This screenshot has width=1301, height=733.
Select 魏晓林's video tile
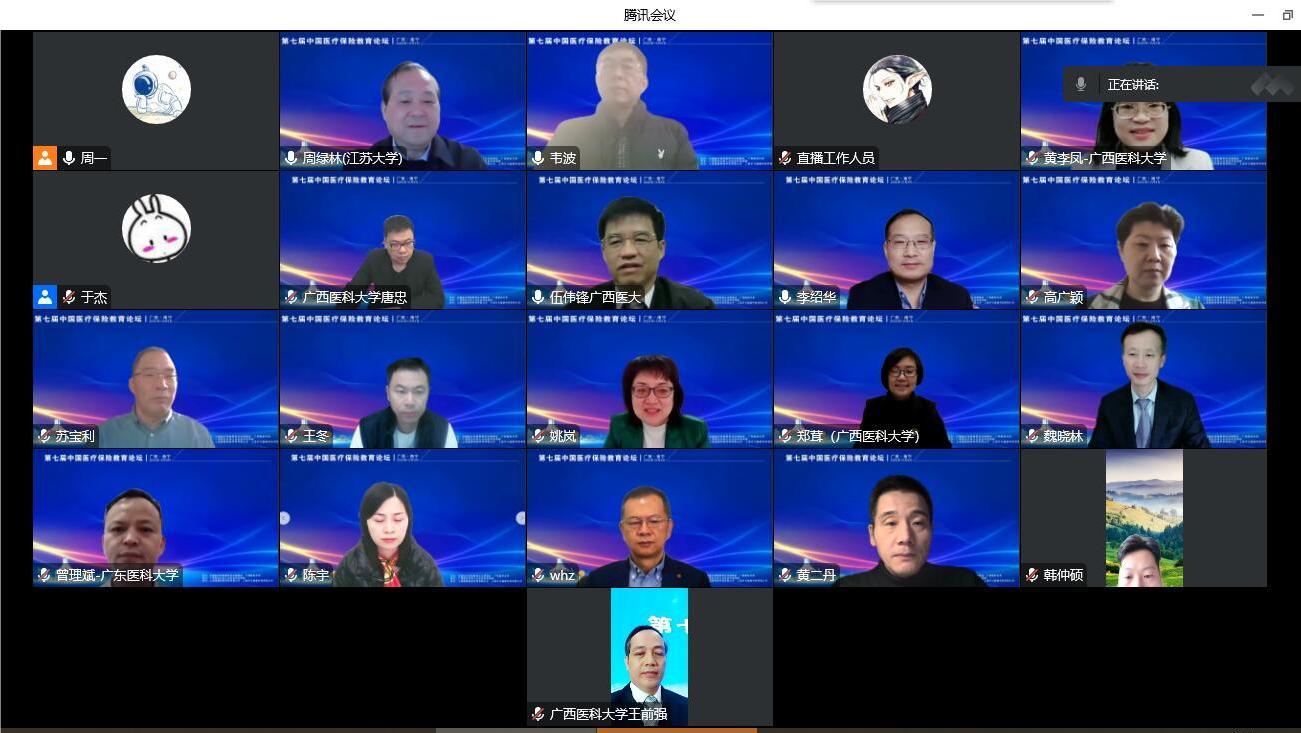click(1143, 378)
